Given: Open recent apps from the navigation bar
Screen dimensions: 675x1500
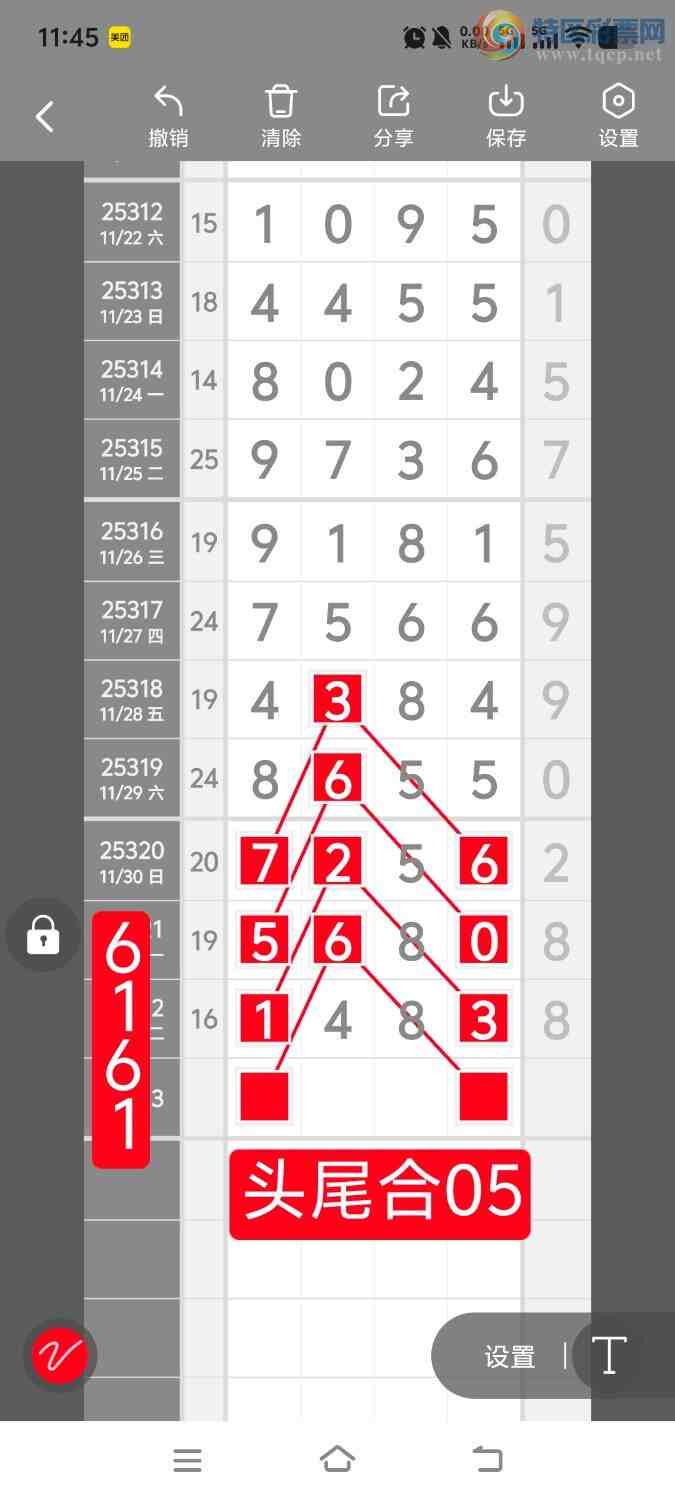Looking at the screenshot, I should click(187, 1460).
